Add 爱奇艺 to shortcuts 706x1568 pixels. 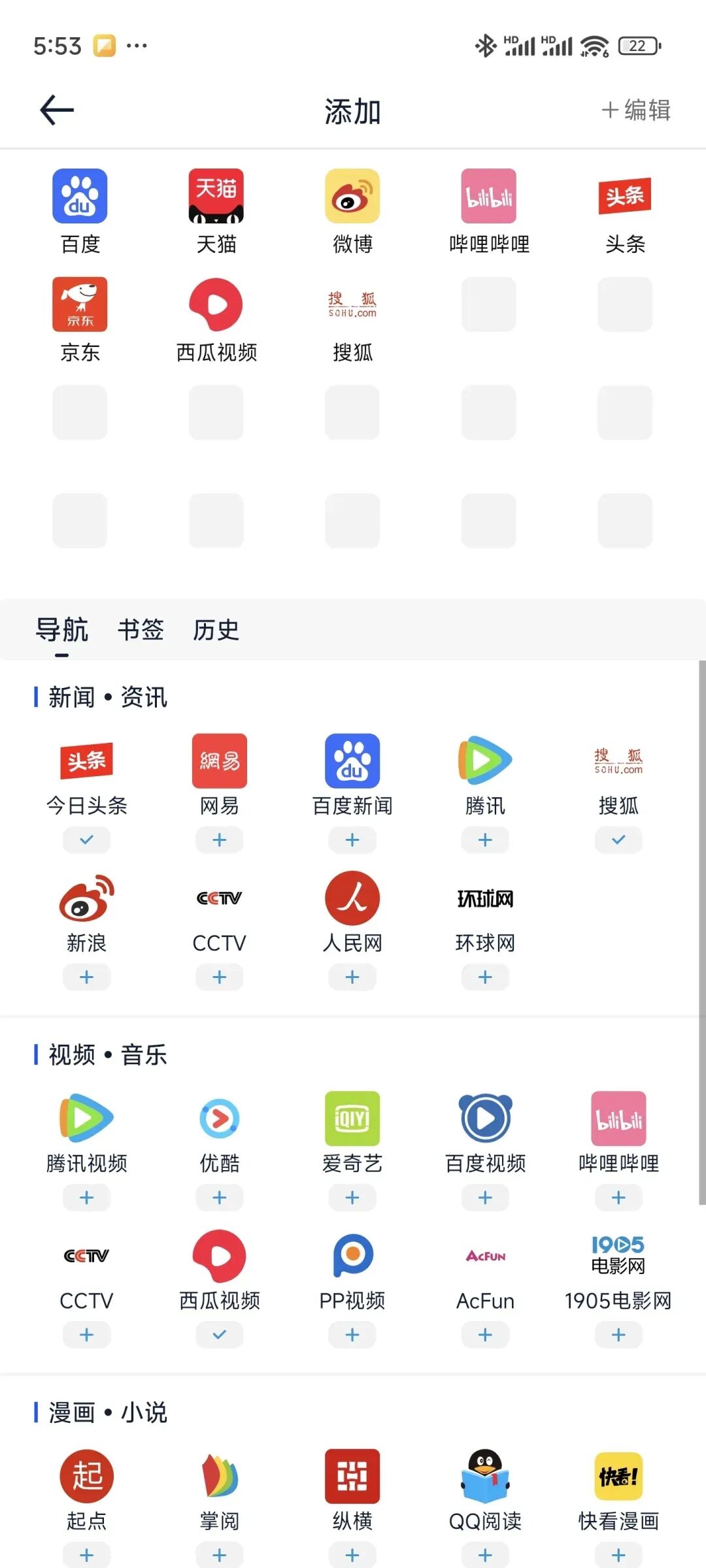(x=352, y=1198)
